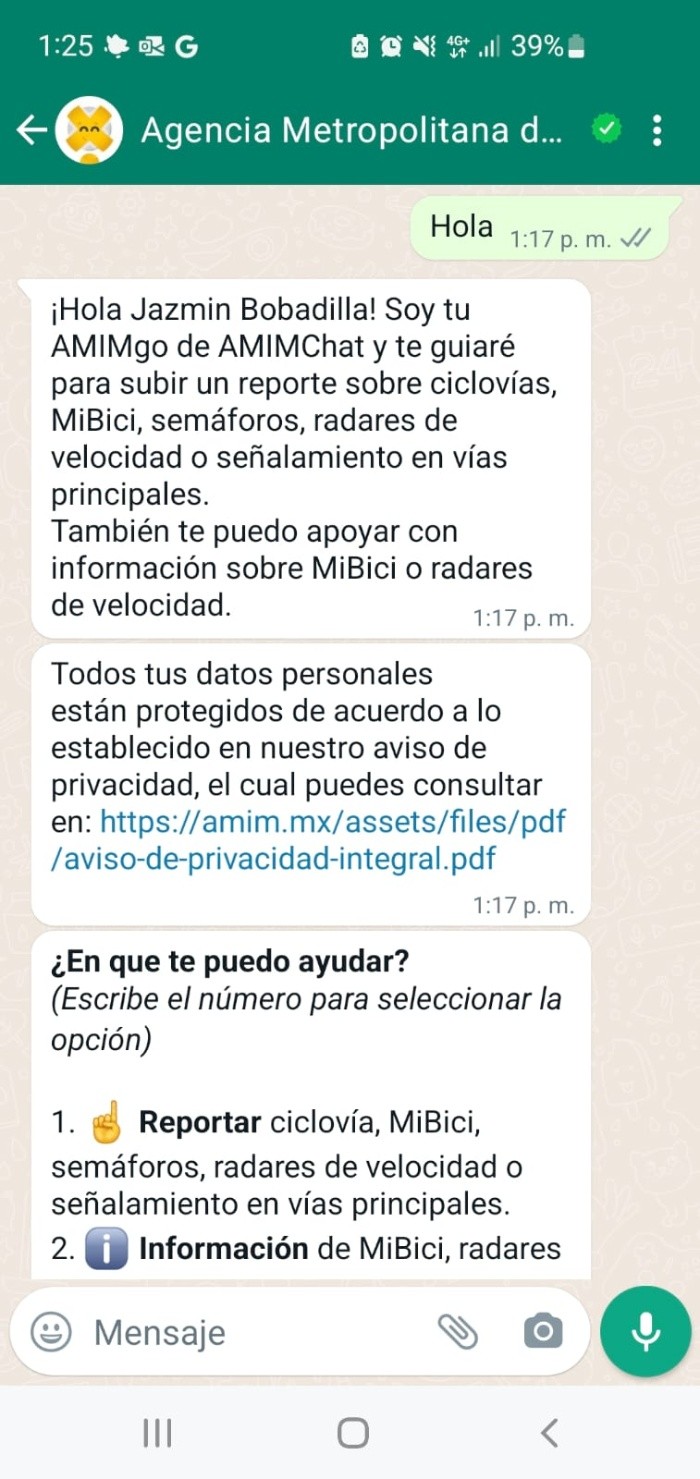Tap the Mensaje text field
The width and height of the screenshot is (700, 1479).
coord(250,1332)
